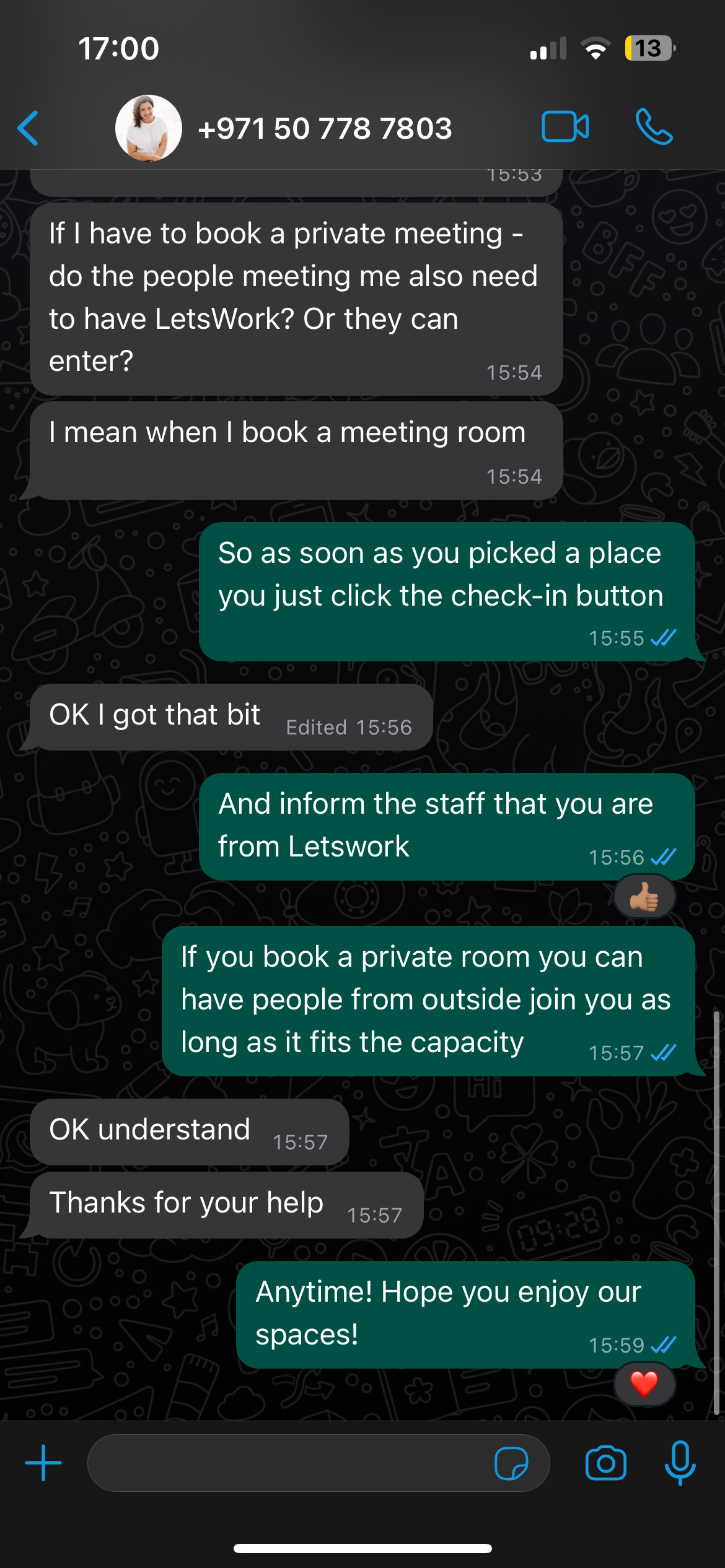Image resolution: width=725 pixels, height=1568 pixels.
Task: Start a video call with this contact
Action: (x=565, y=127)
